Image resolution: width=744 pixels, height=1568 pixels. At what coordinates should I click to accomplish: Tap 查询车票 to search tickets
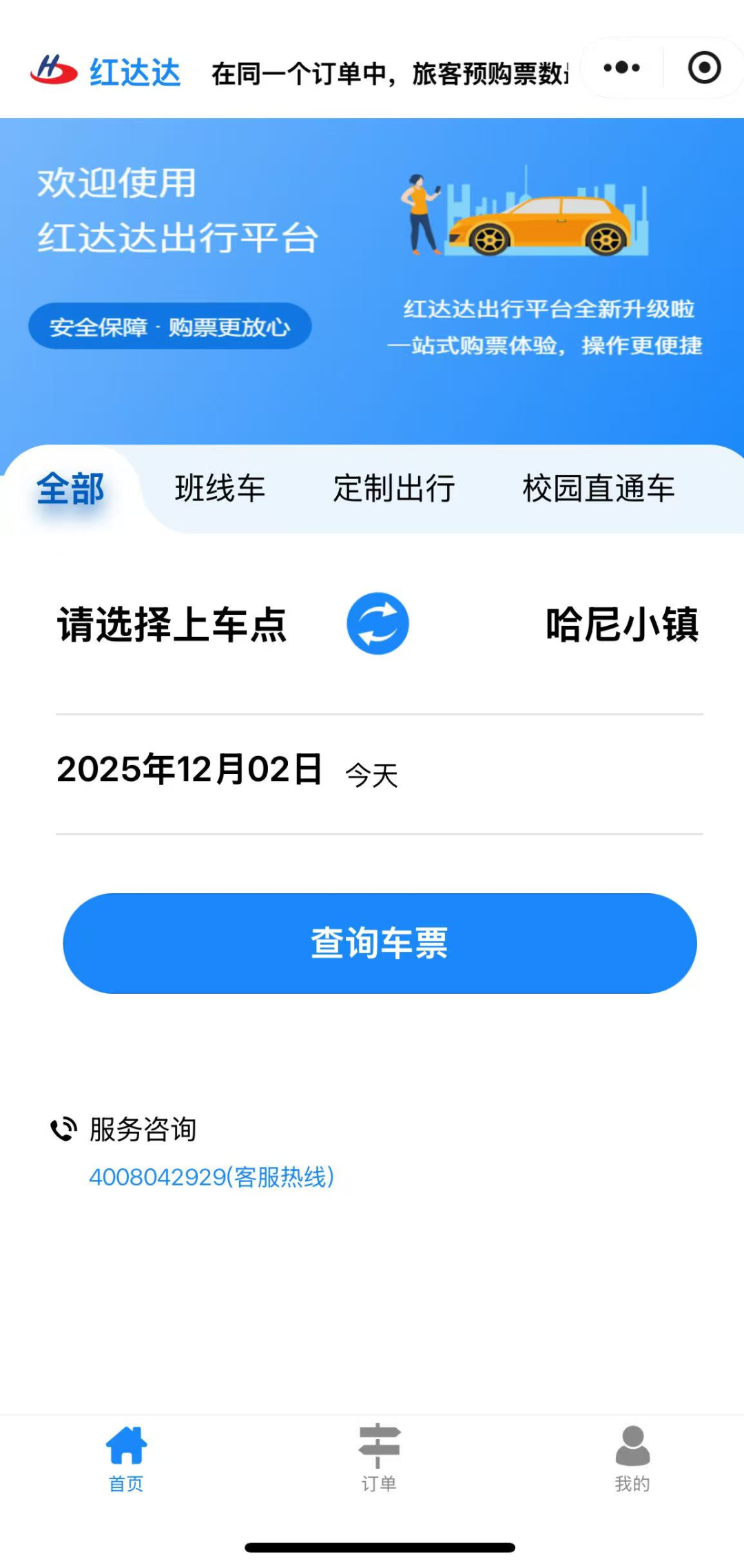pyautogui.click(x=380, y=943)
